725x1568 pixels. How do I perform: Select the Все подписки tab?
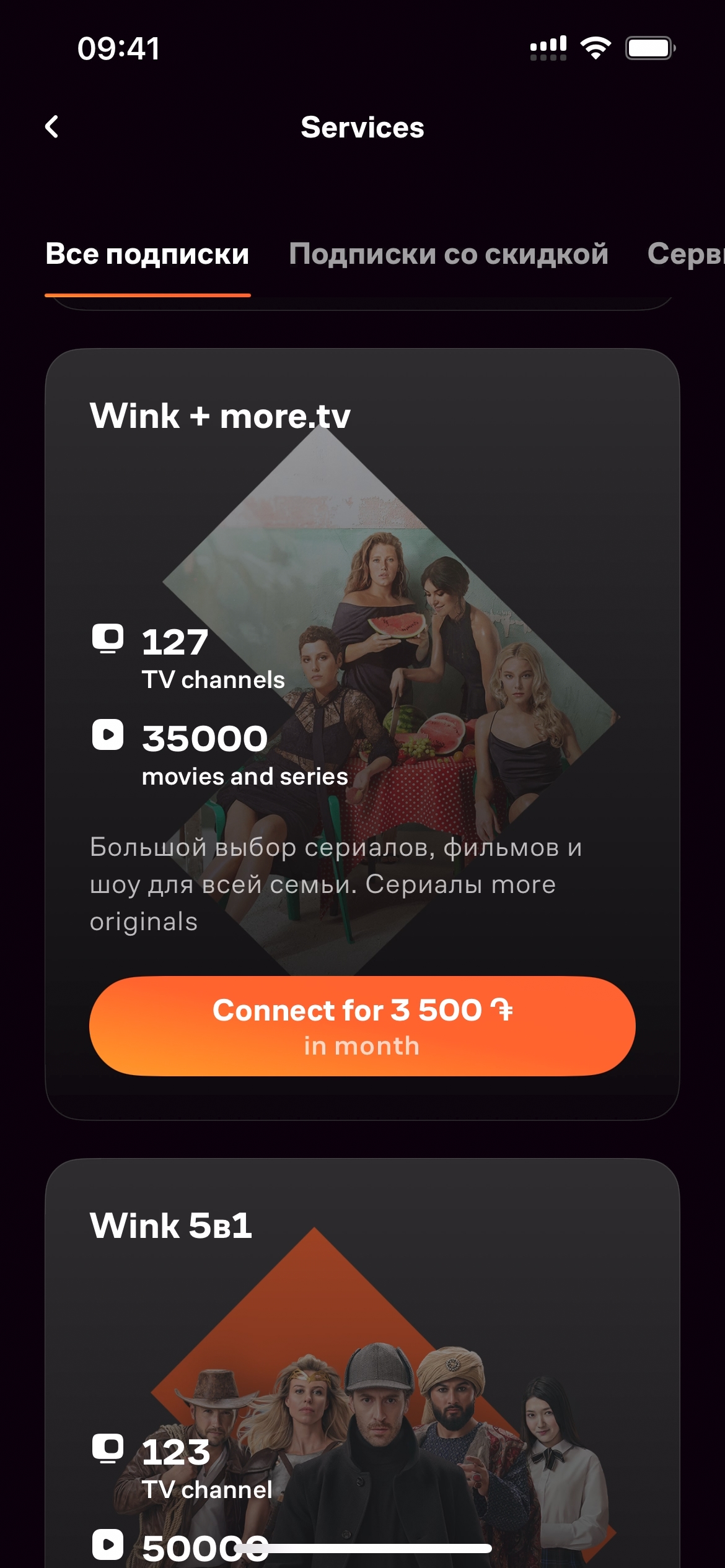[147, 255]
